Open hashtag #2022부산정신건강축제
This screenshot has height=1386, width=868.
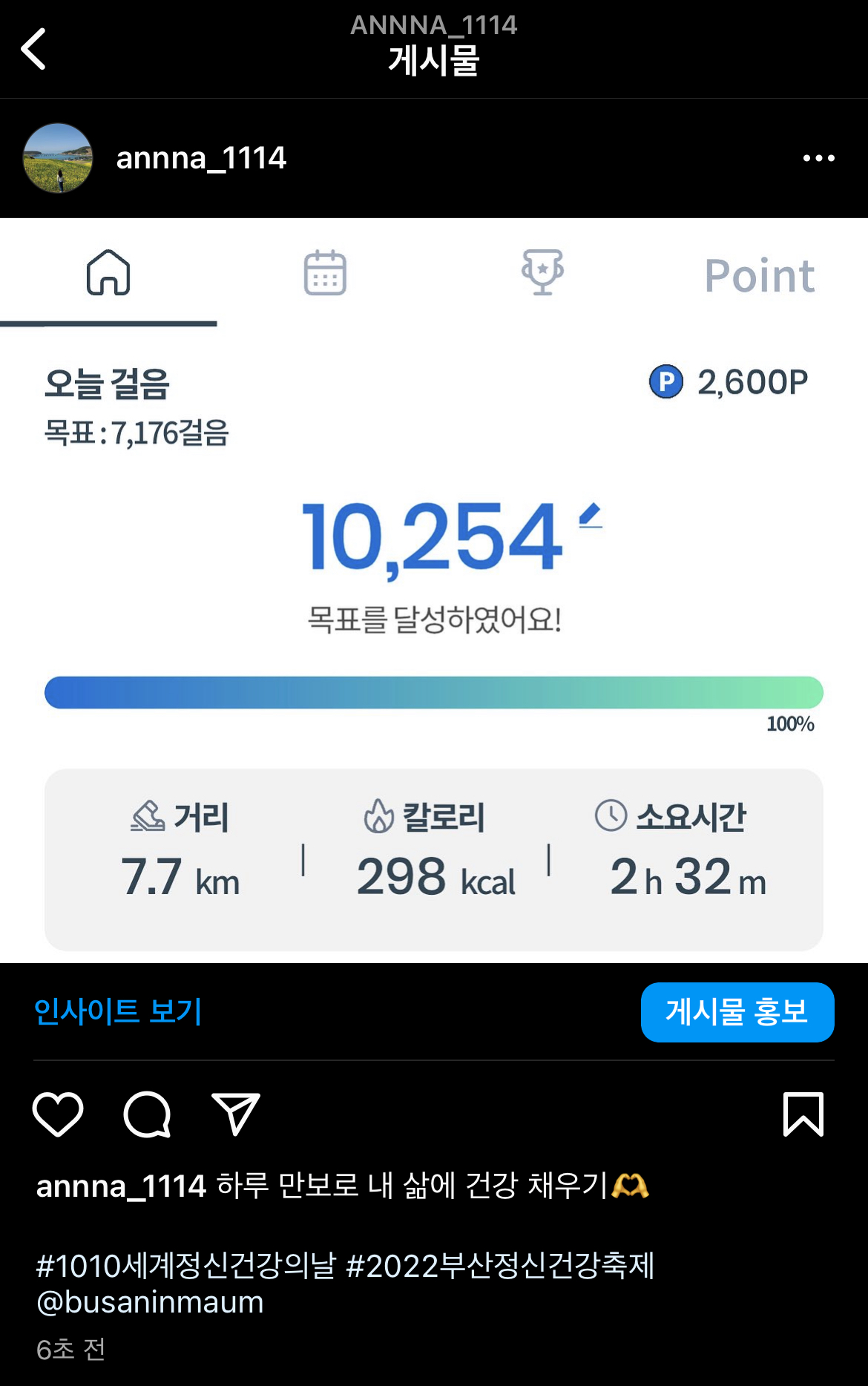point(500,1266)
